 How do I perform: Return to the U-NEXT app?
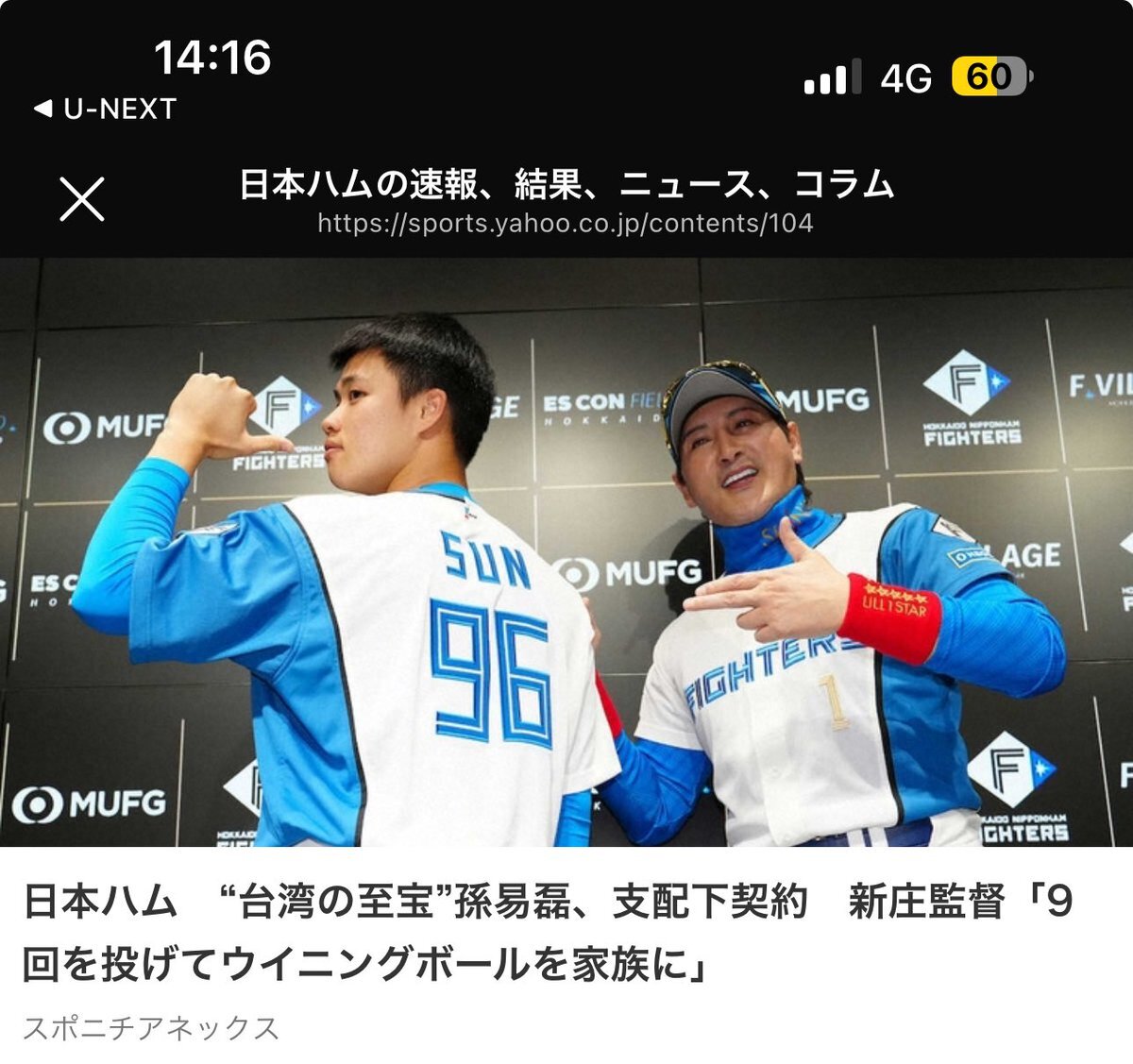[x=105, y=110]
